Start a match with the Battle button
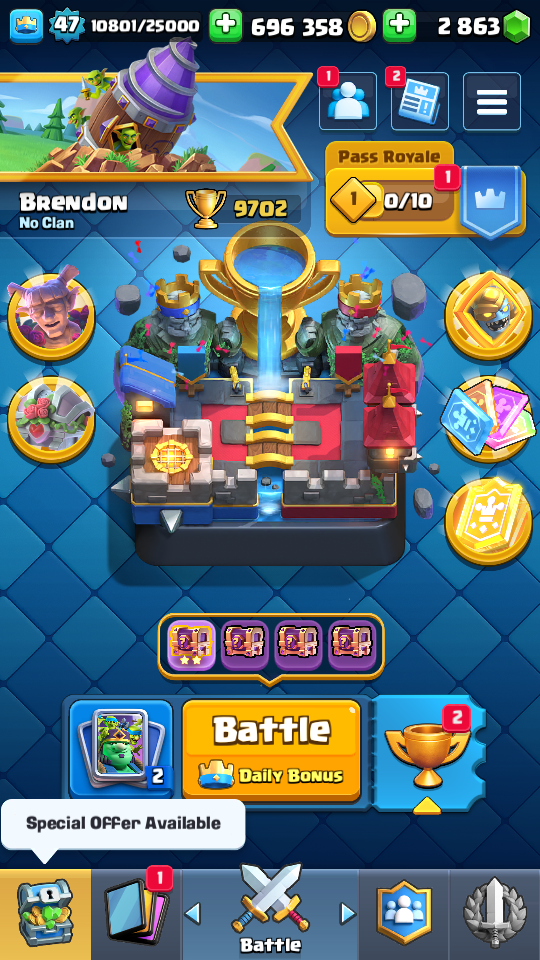The width and height of the screenshot is (540, 960). coord(271,751)
